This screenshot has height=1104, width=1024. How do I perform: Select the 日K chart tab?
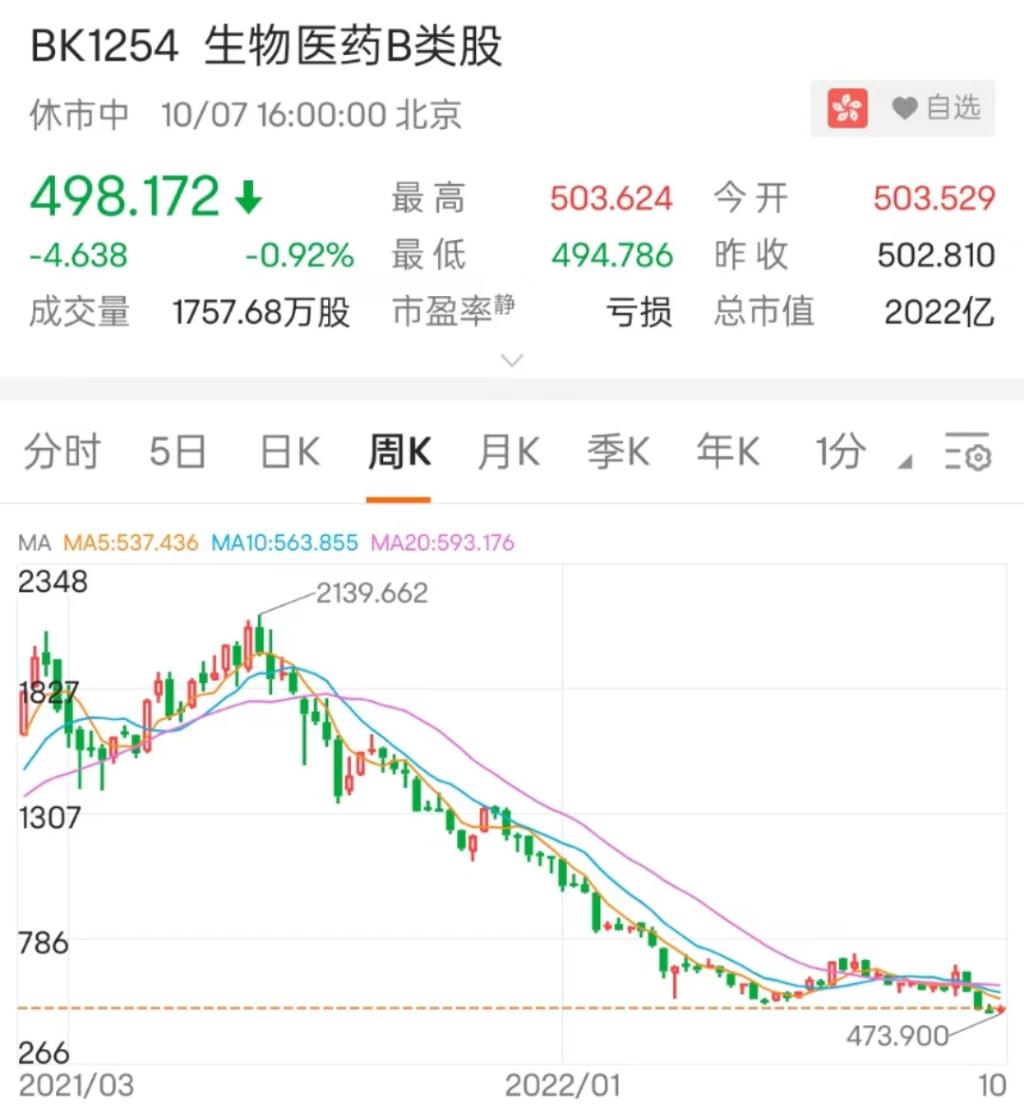[x=289, y=453]
